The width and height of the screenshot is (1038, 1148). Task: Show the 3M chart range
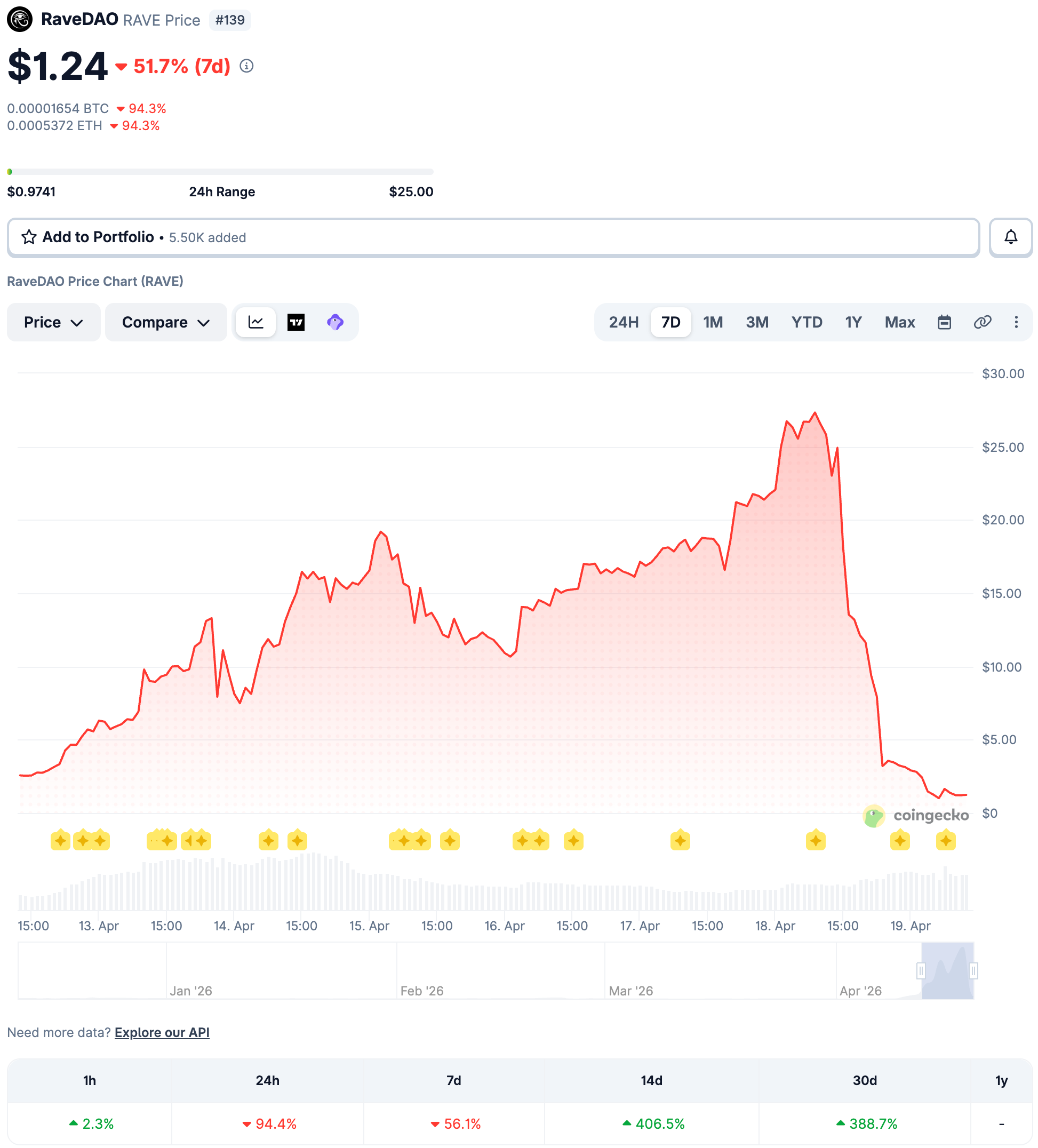[x=757, y=322]
